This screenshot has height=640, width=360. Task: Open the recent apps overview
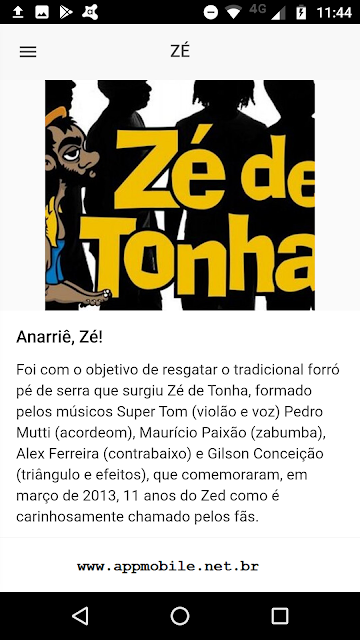280,616
